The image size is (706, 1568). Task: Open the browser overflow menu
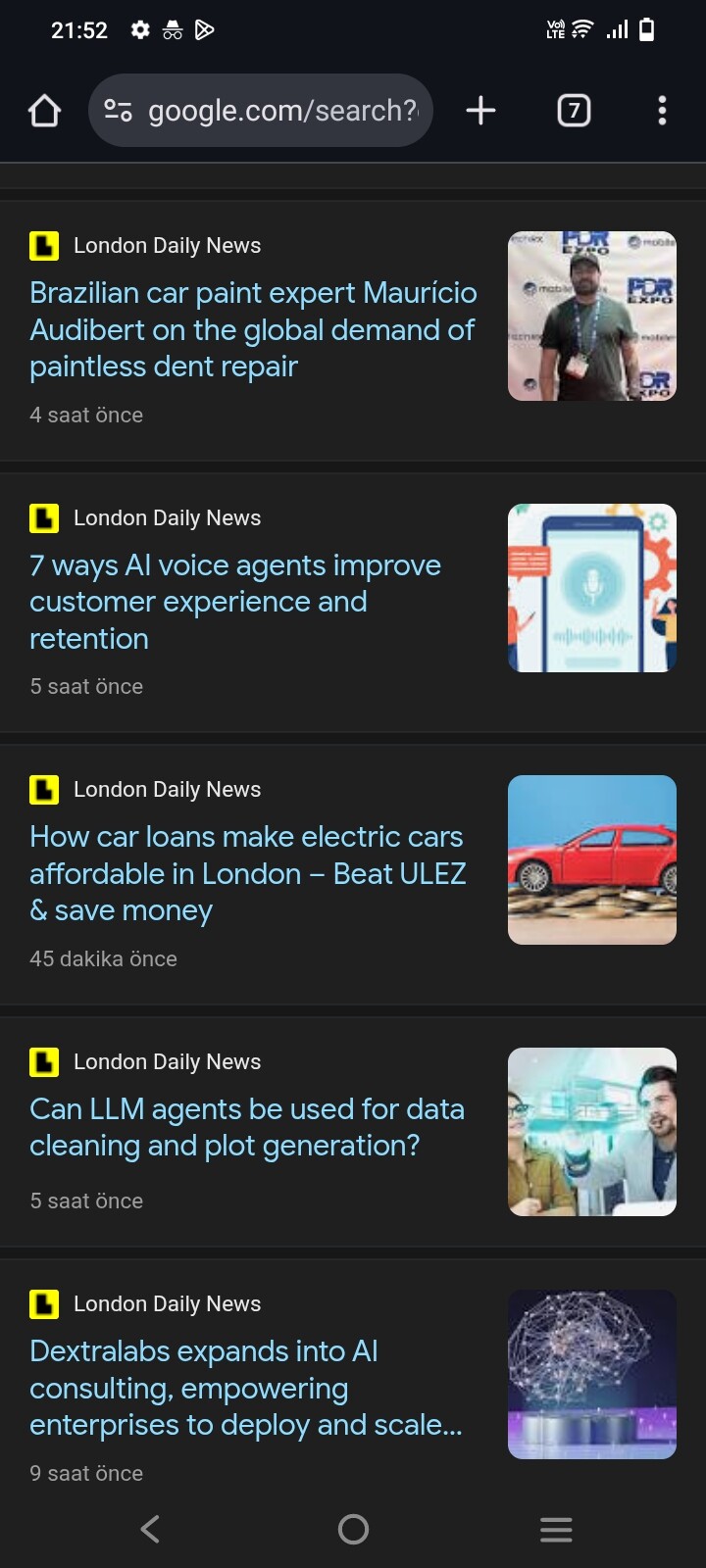(x=662, y=111)
